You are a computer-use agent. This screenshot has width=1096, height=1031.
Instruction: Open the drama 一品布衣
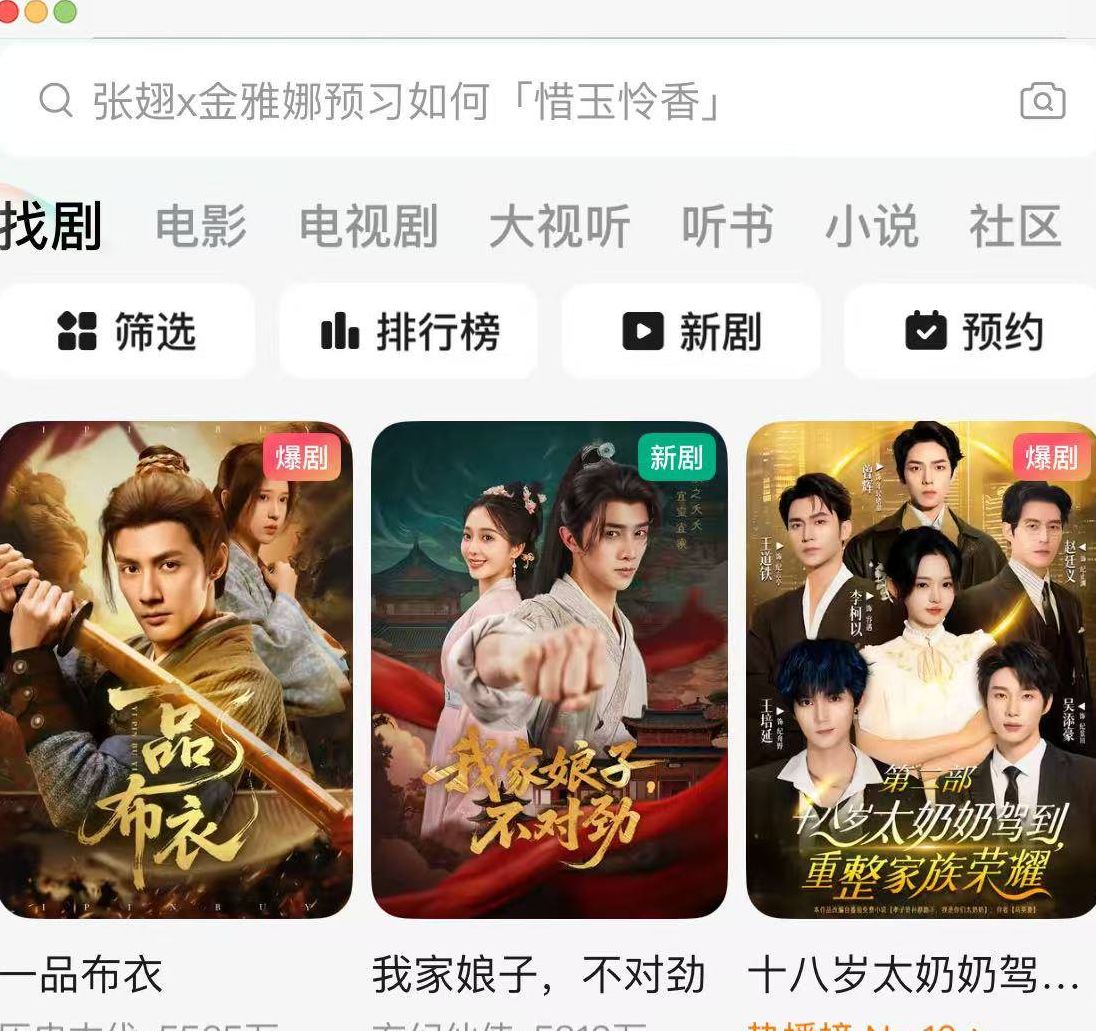(x=176, y=669)
